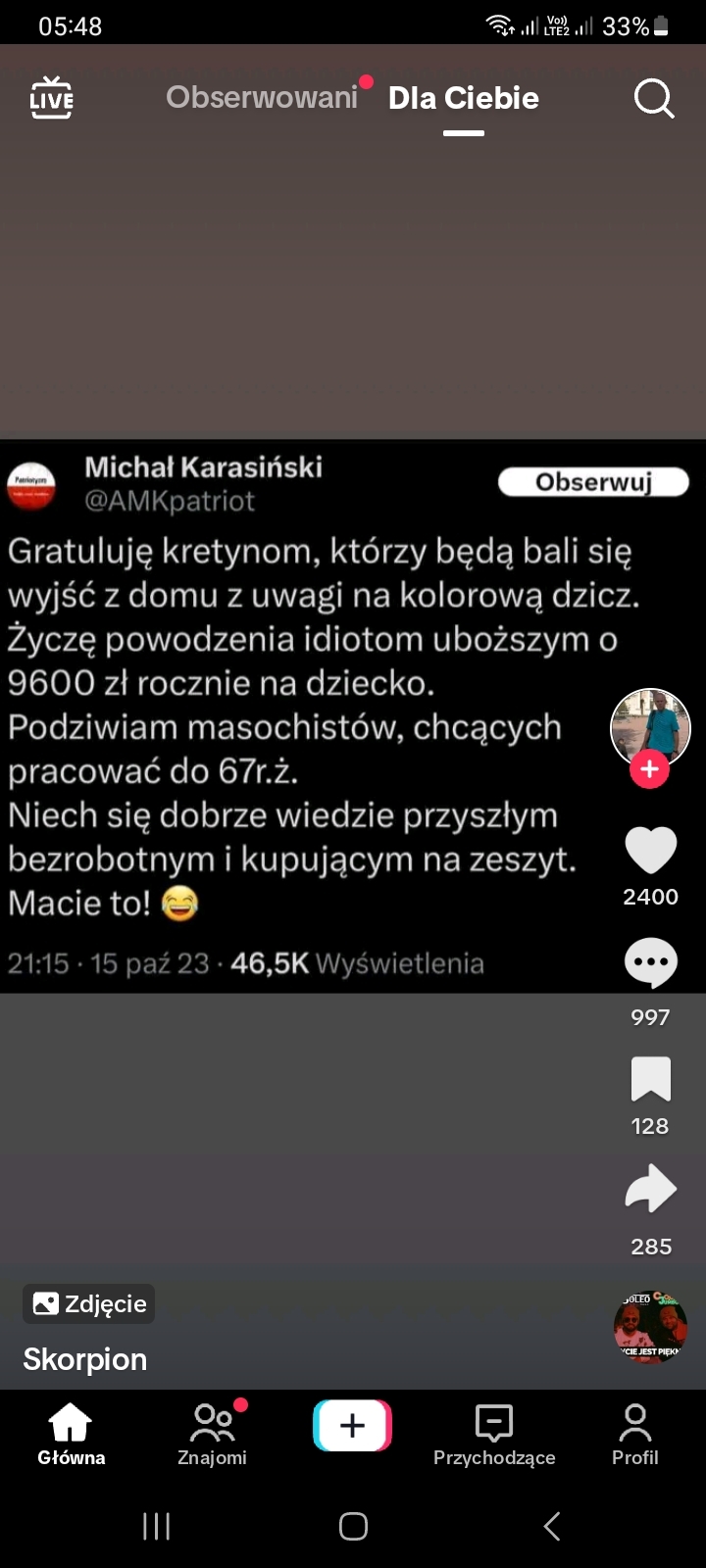Viewport: 706px width, 1568px height.
Task: Go to the Główna tab
Action: (x=71, y=1433)
